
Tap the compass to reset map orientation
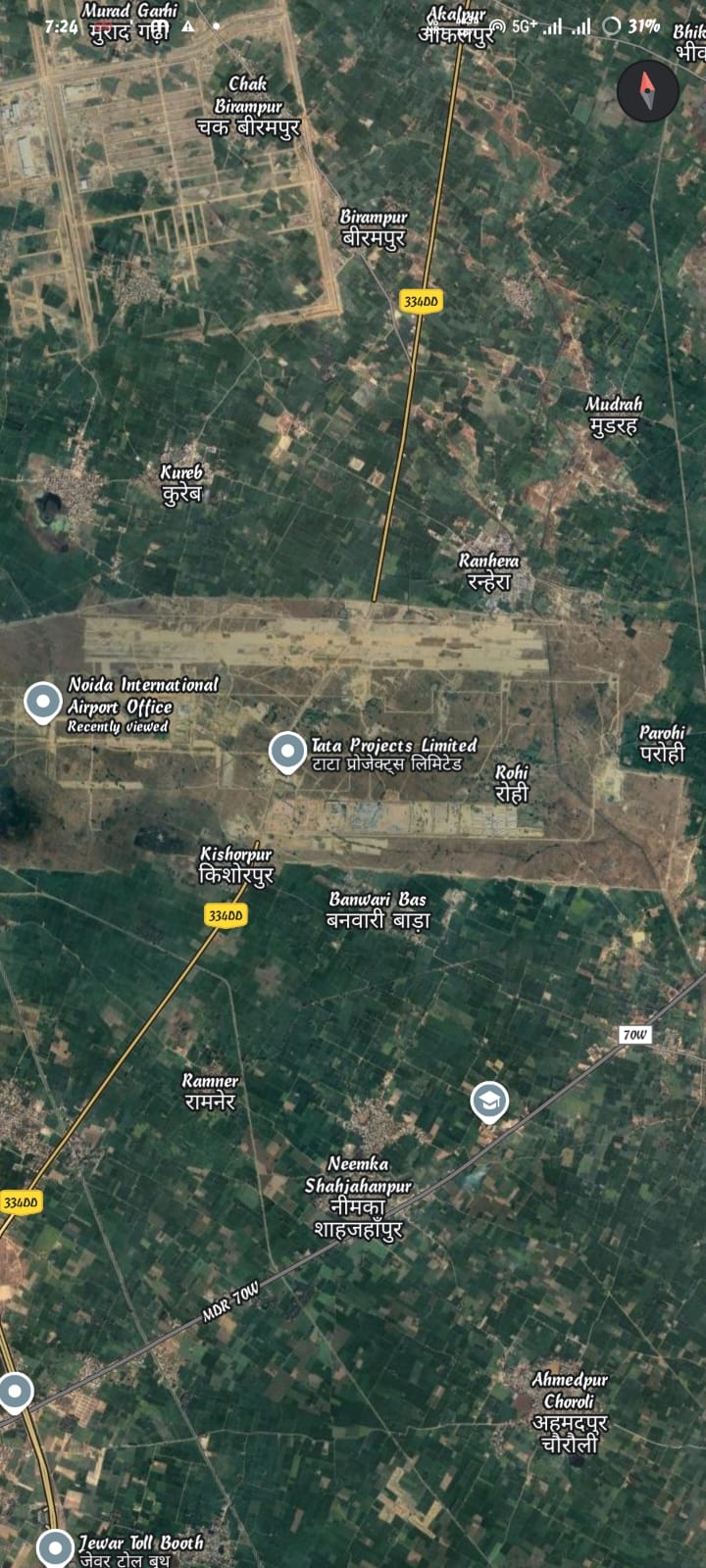(648, 91)
